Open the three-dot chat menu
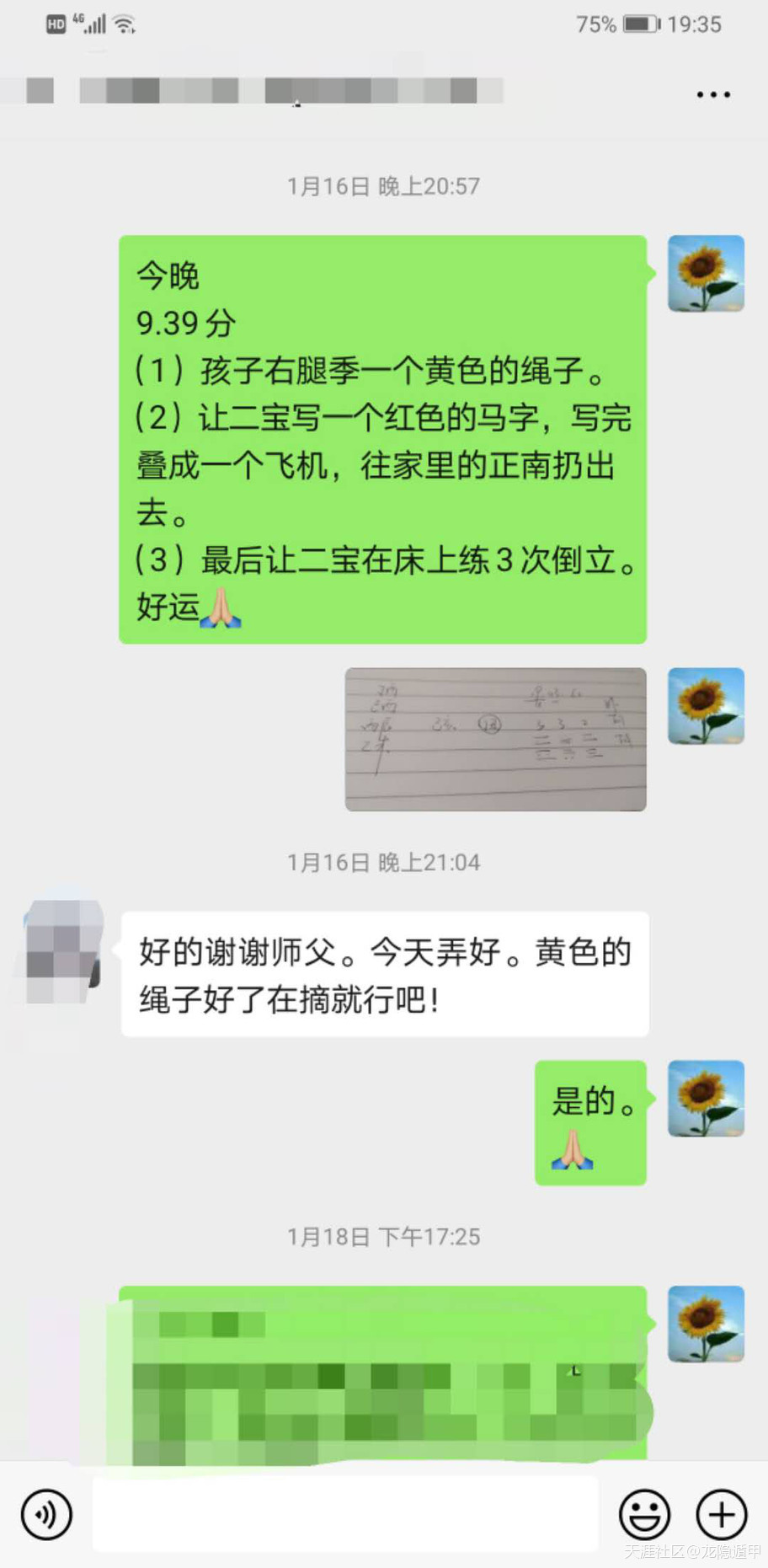The image size is (768, 1568). coord(712,94)
